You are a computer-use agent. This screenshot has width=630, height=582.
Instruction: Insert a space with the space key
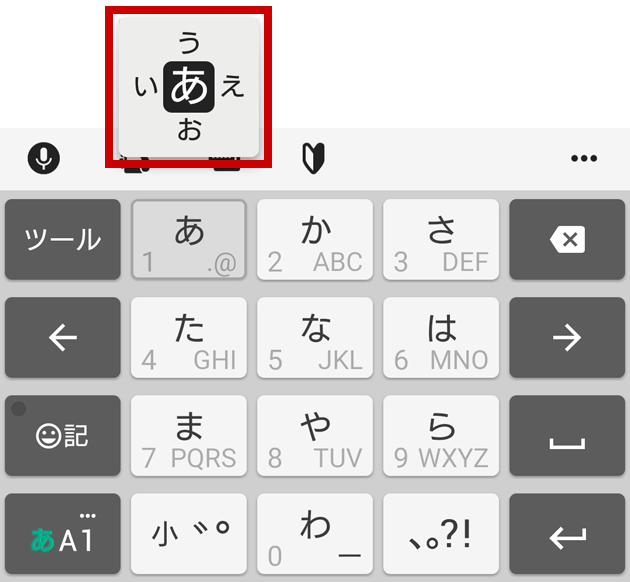tap(567, 436)
